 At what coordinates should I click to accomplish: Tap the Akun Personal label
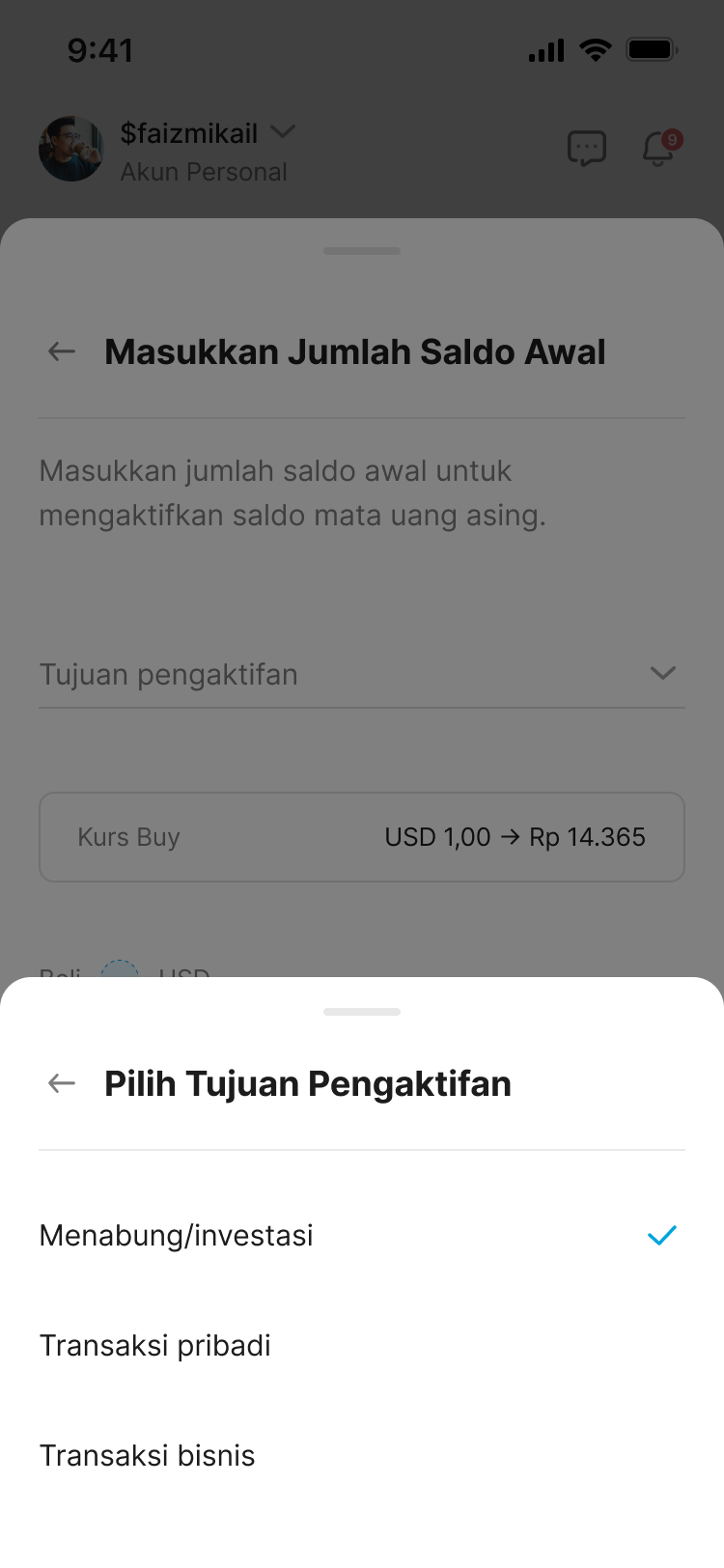point(204,171)
